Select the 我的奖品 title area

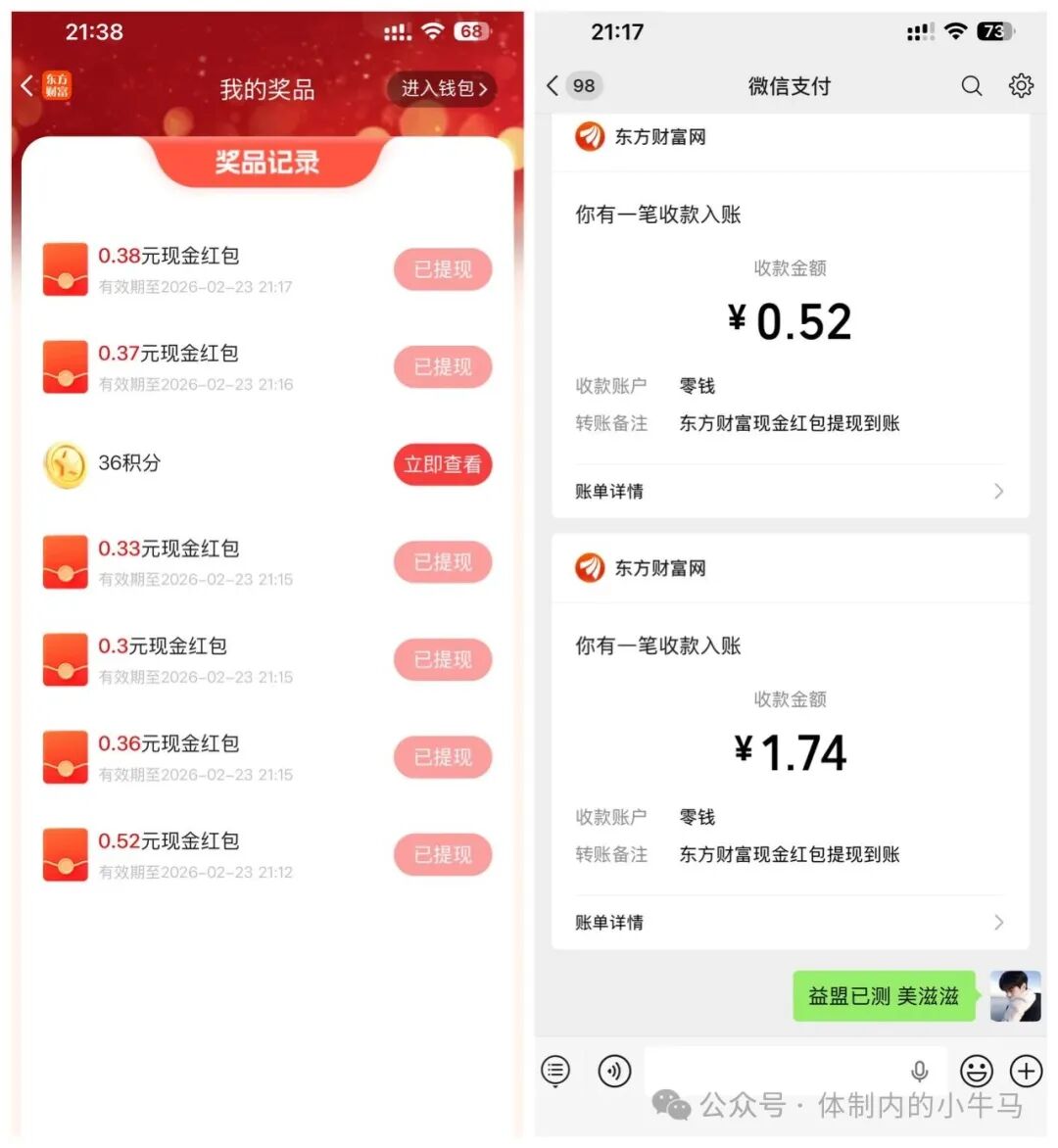tap(267, 88)
